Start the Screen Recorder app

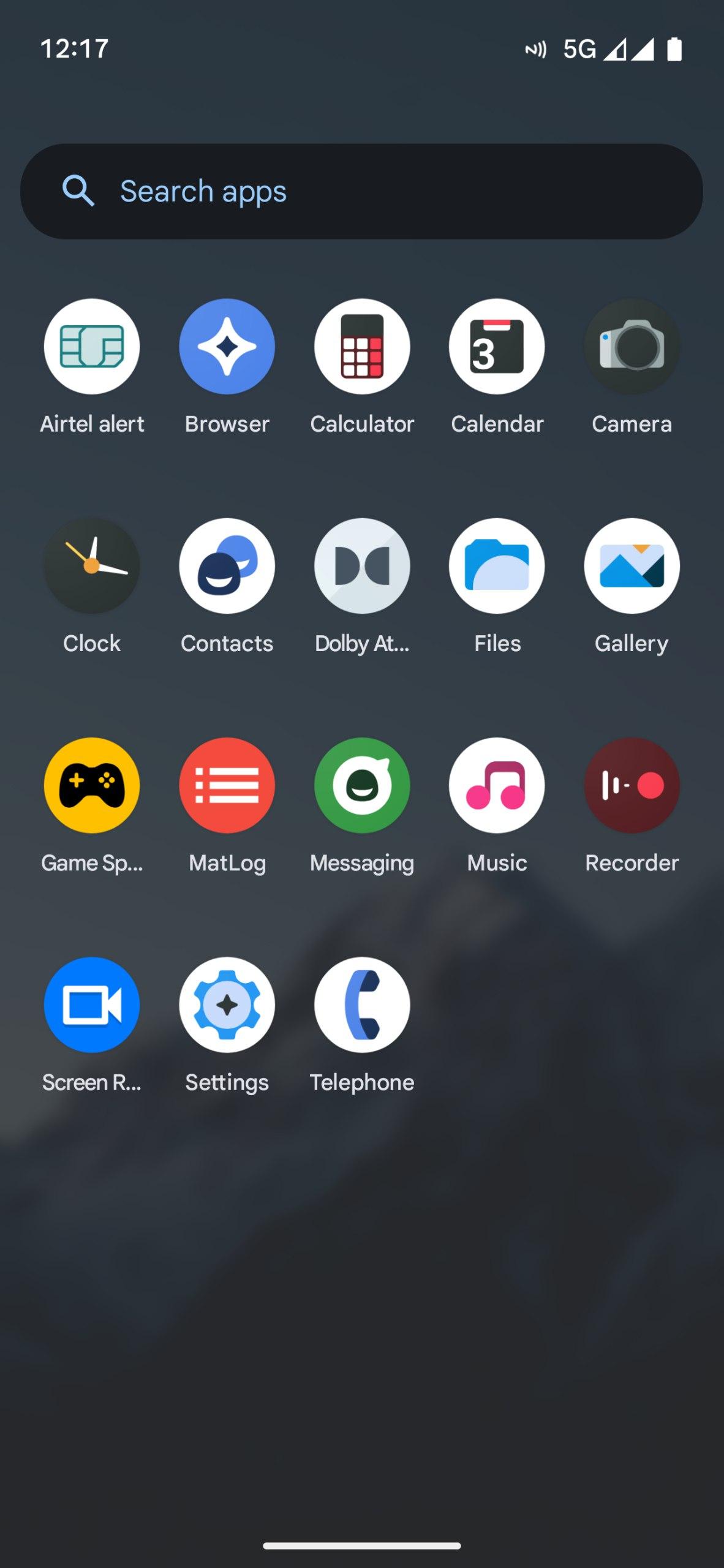pyautogui.click(x=92, y=1005)
